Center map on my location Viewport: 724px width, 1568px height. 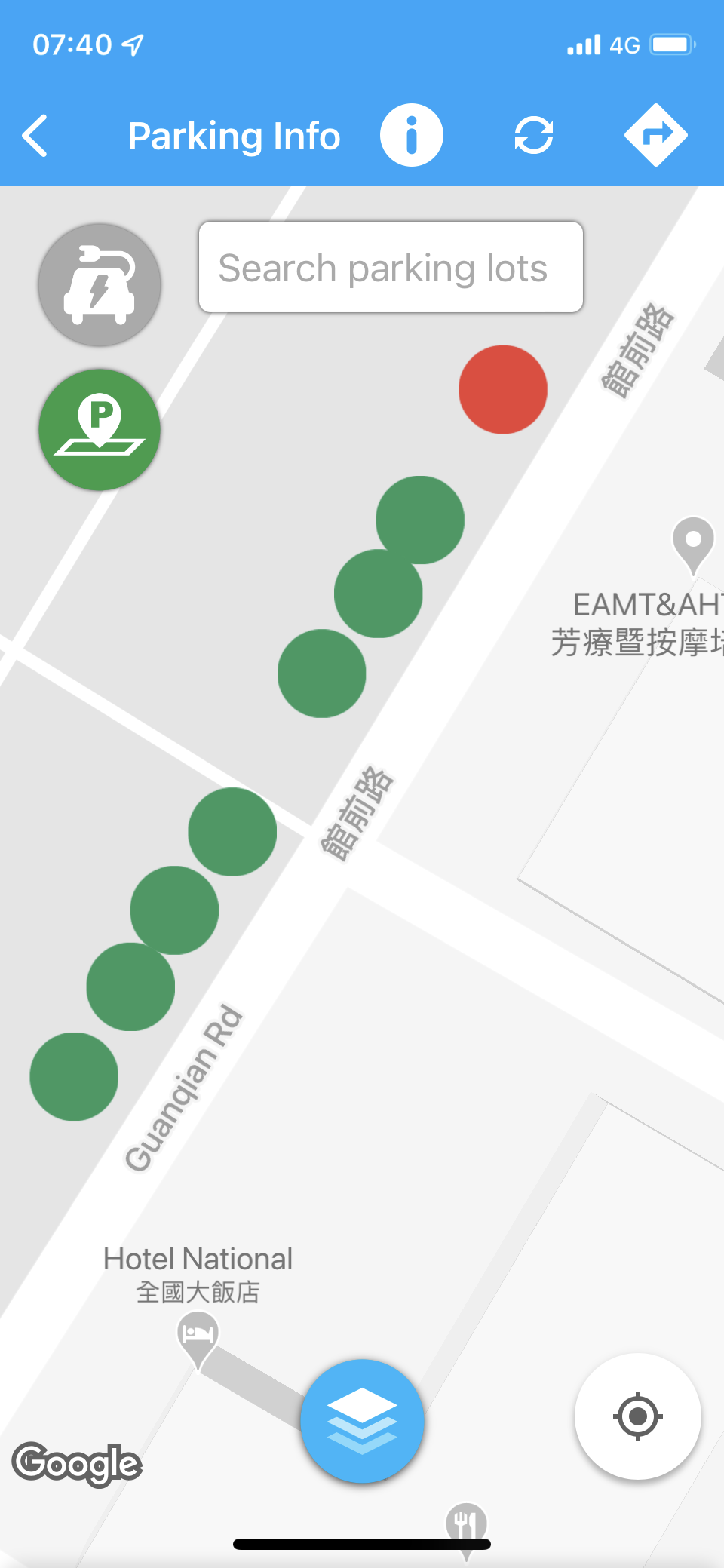coord(637,1416)
